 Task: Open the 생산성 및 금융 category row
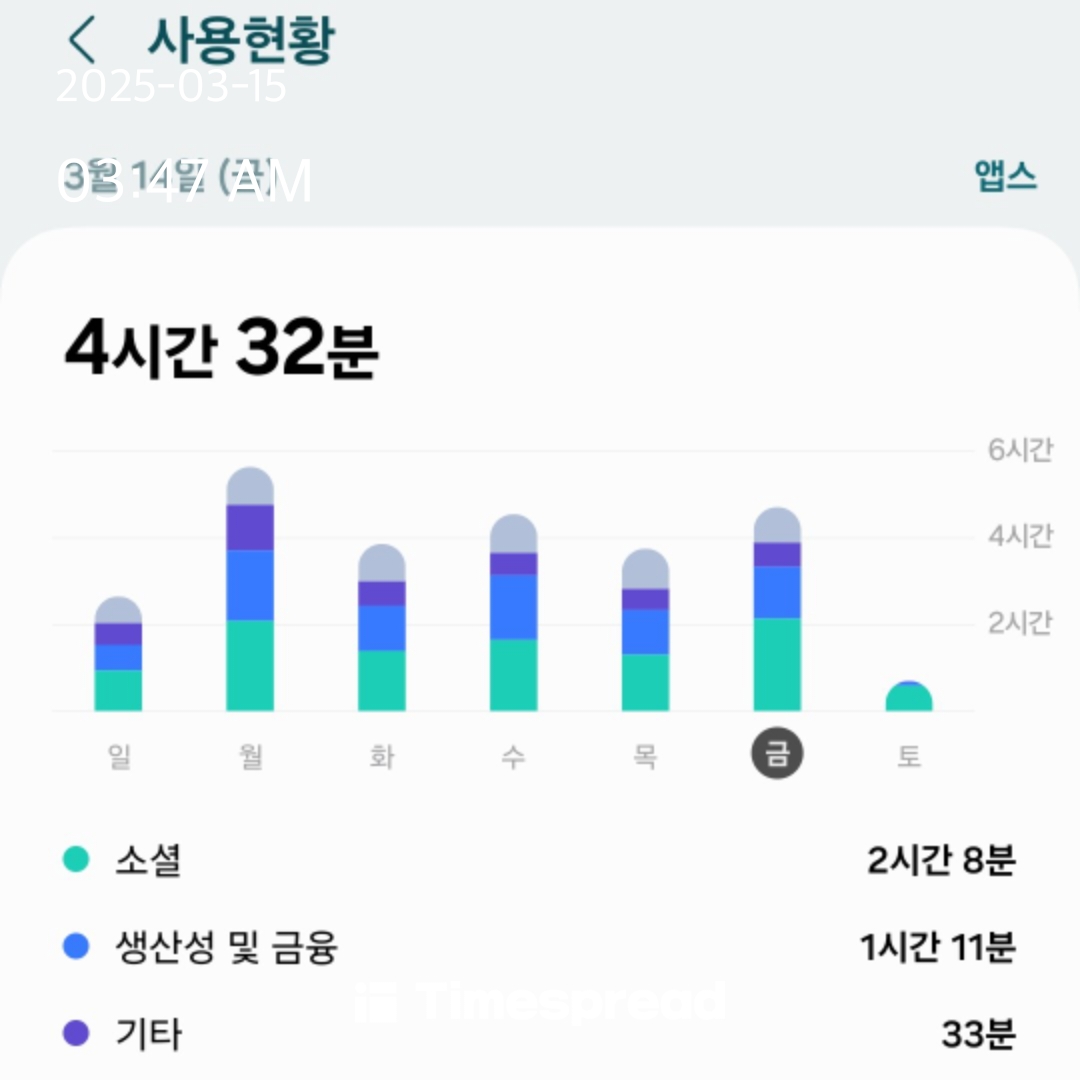click(539, 946)
